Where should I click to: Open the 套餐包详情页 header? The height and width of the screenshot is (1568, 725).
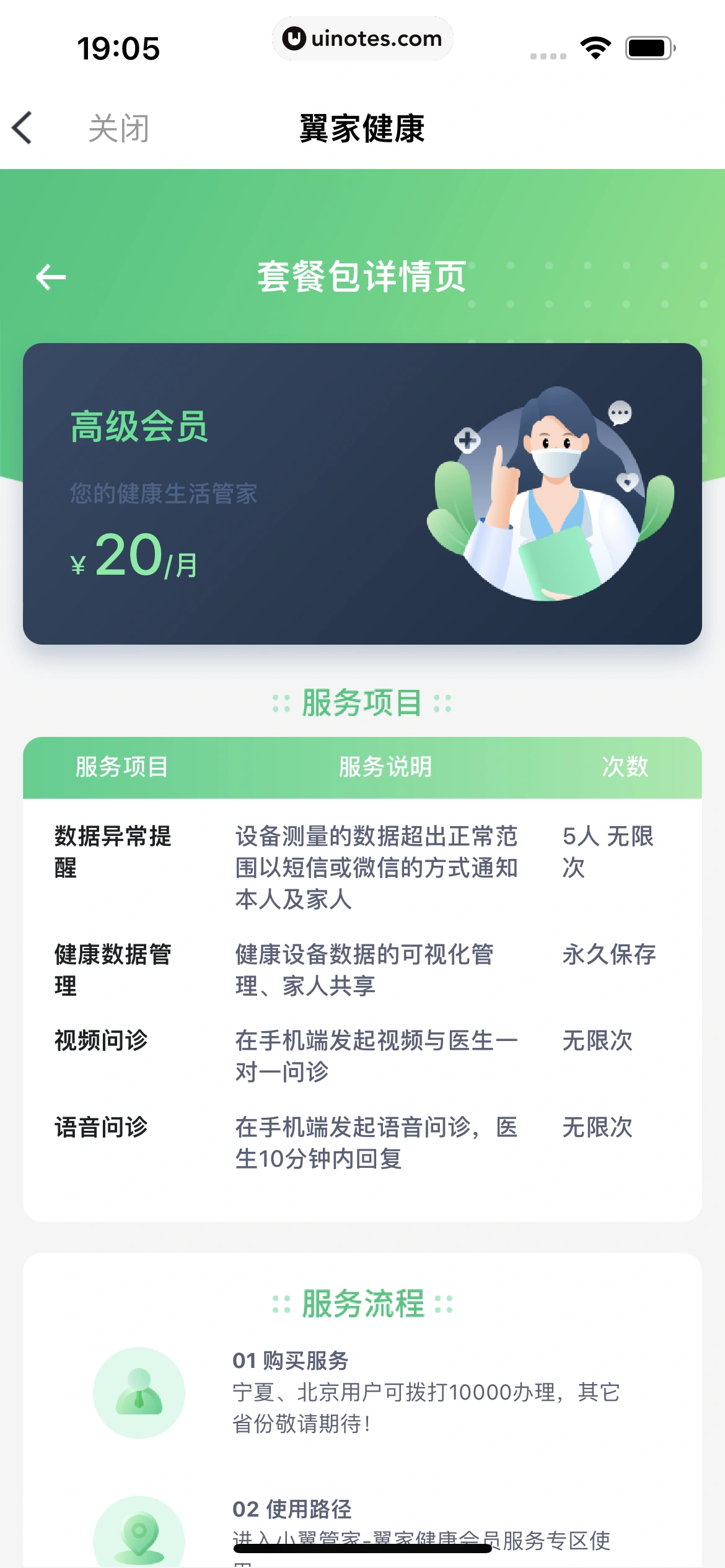pyautogui.click(x=362, y=276)
